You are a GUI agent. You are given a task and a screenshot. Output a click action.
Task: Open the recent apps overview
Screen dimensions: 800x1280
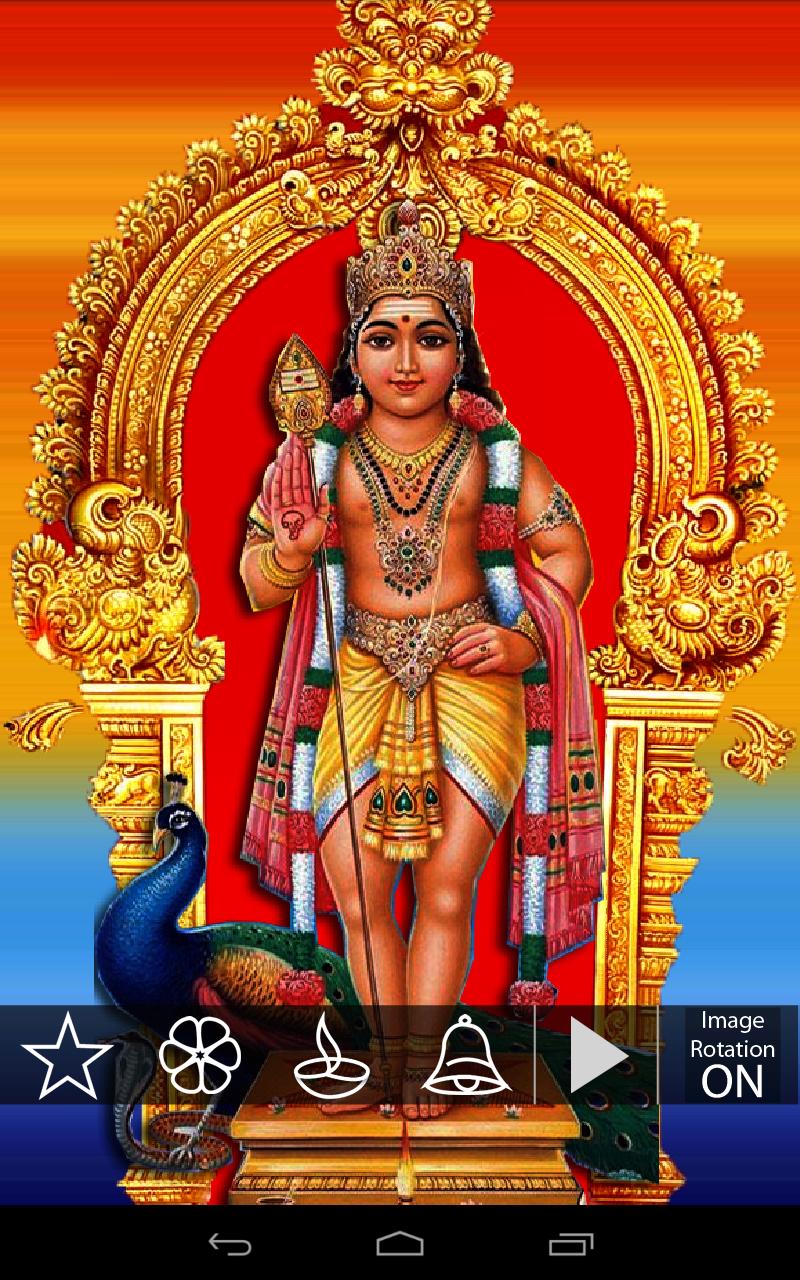point(571,1244)
